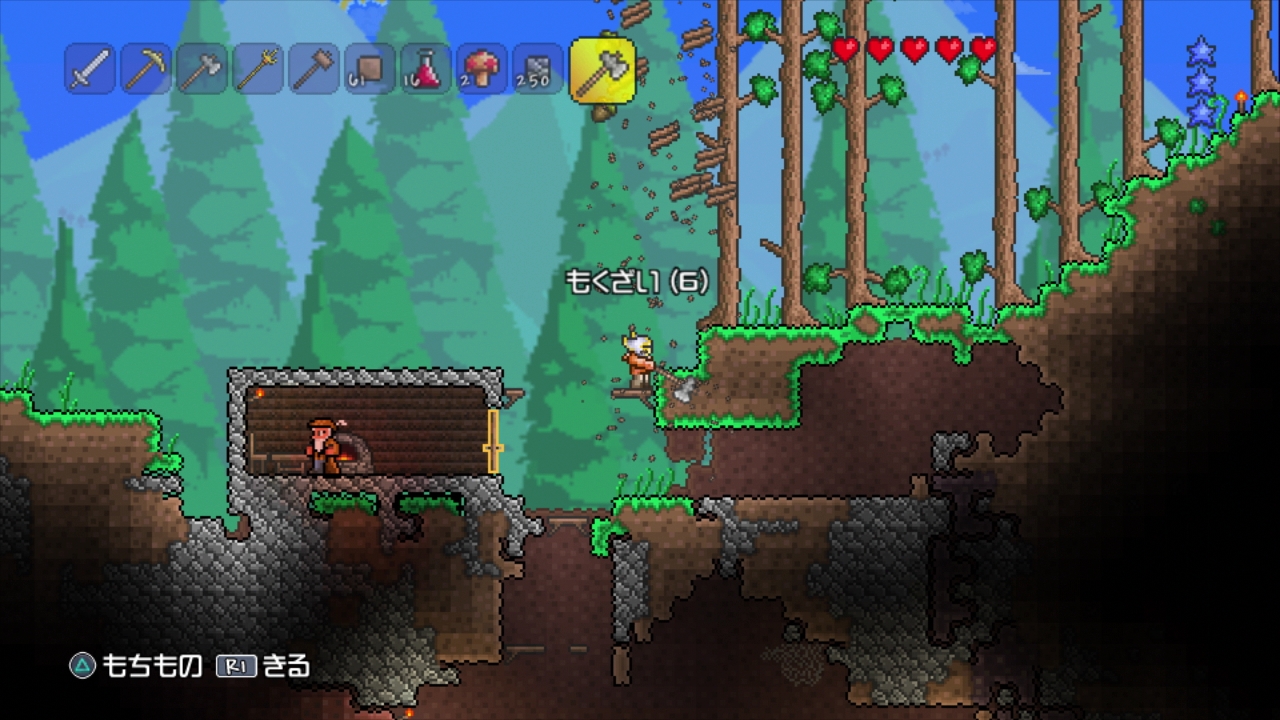Open the もちもの inventory prompt
1280x720 pixels.
coord(135,665)
